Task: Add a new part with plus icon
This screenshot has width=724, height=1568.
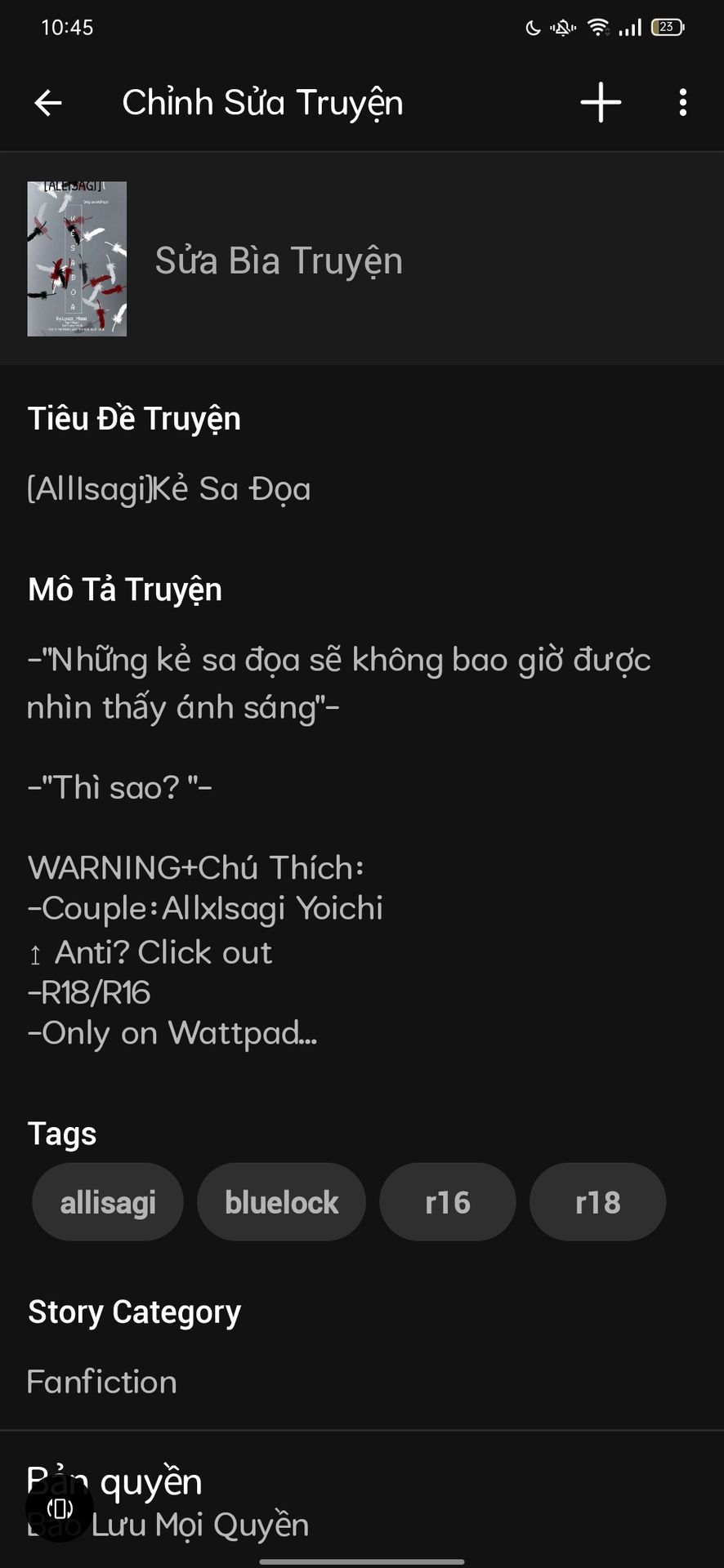Action: (601, 103)
